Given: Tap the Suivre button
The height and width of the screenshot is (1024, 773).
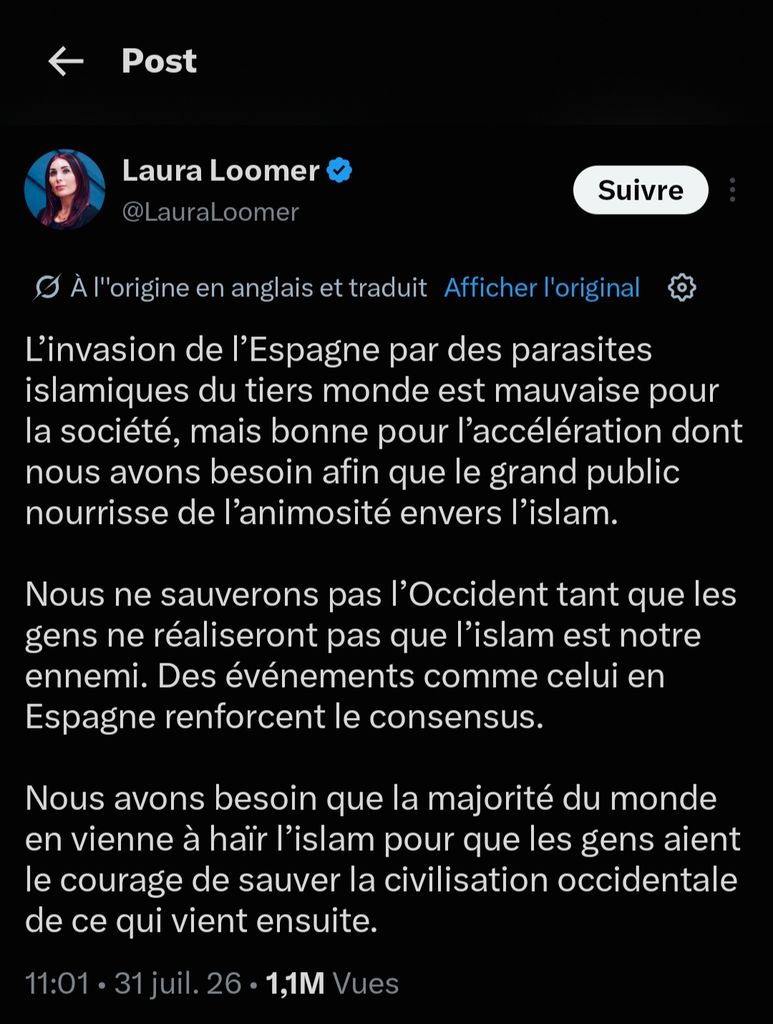Looking at the screenshot, I should coord(640,190).
